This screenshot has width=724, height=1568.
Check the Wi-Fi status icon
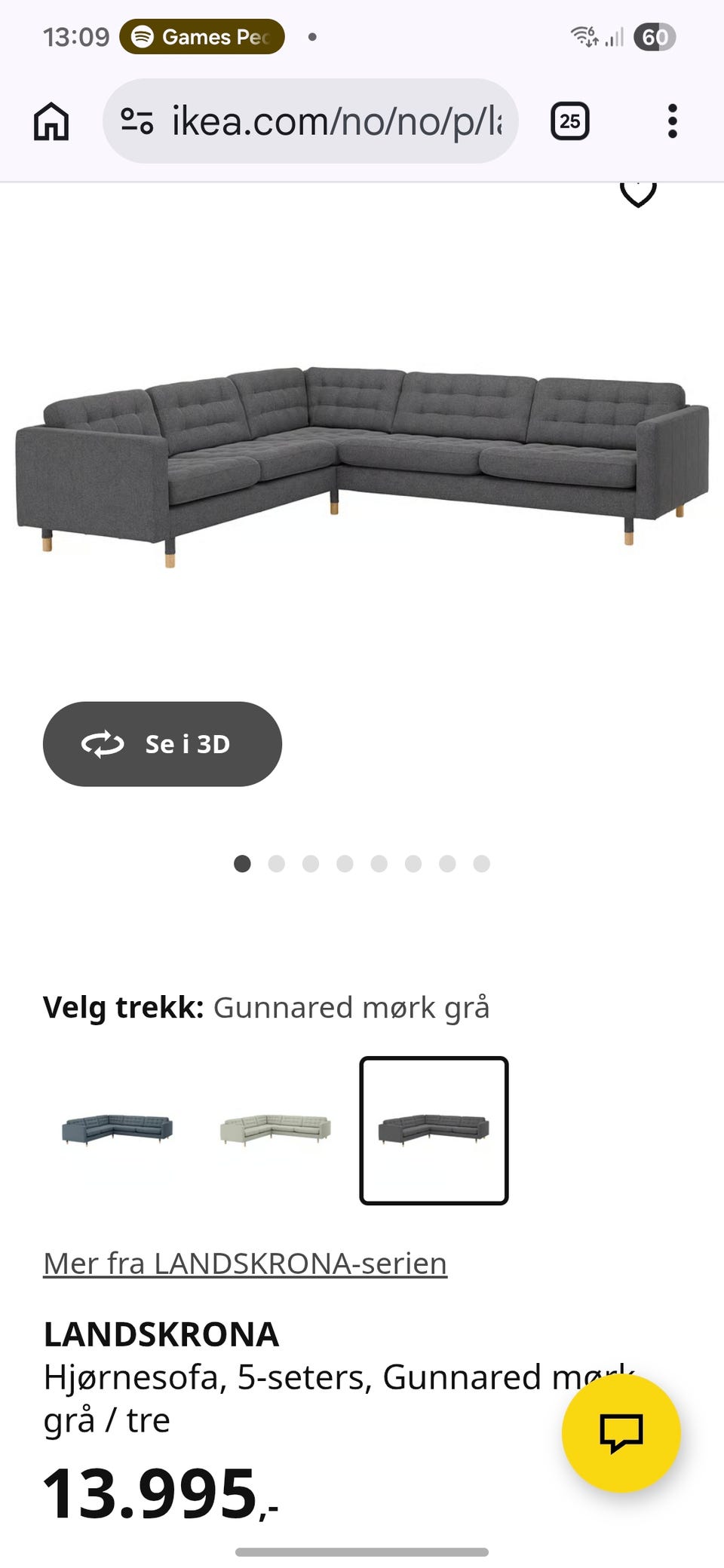click(x=581, y=35)
